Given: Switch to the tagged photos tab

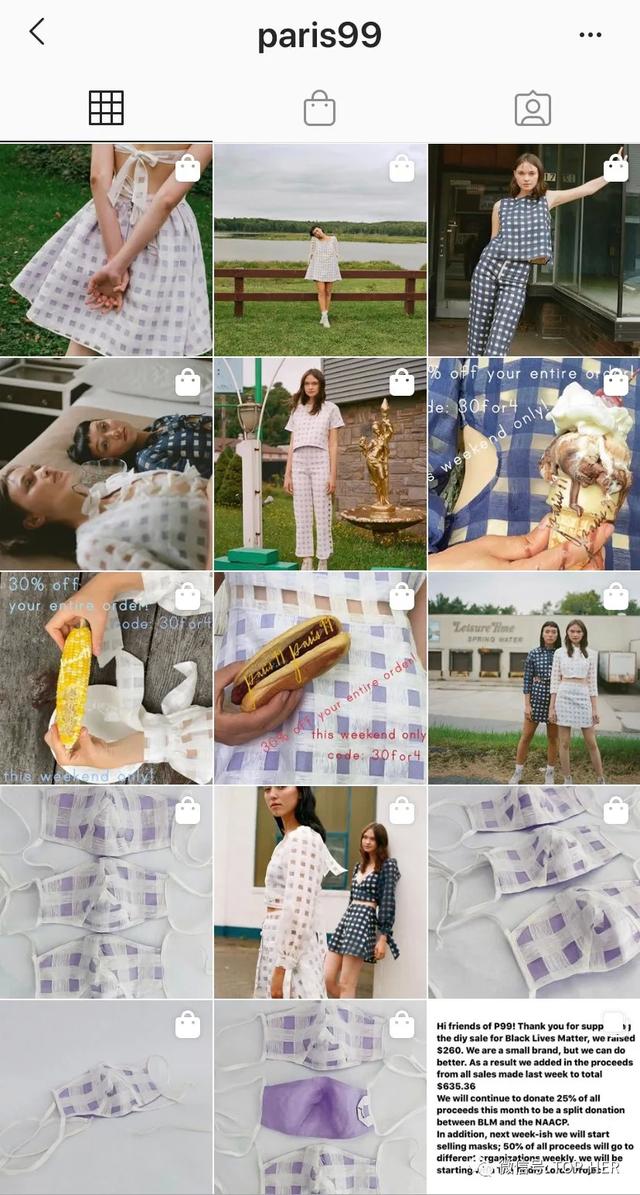Looking at the screenshot, I should point(533,108).
